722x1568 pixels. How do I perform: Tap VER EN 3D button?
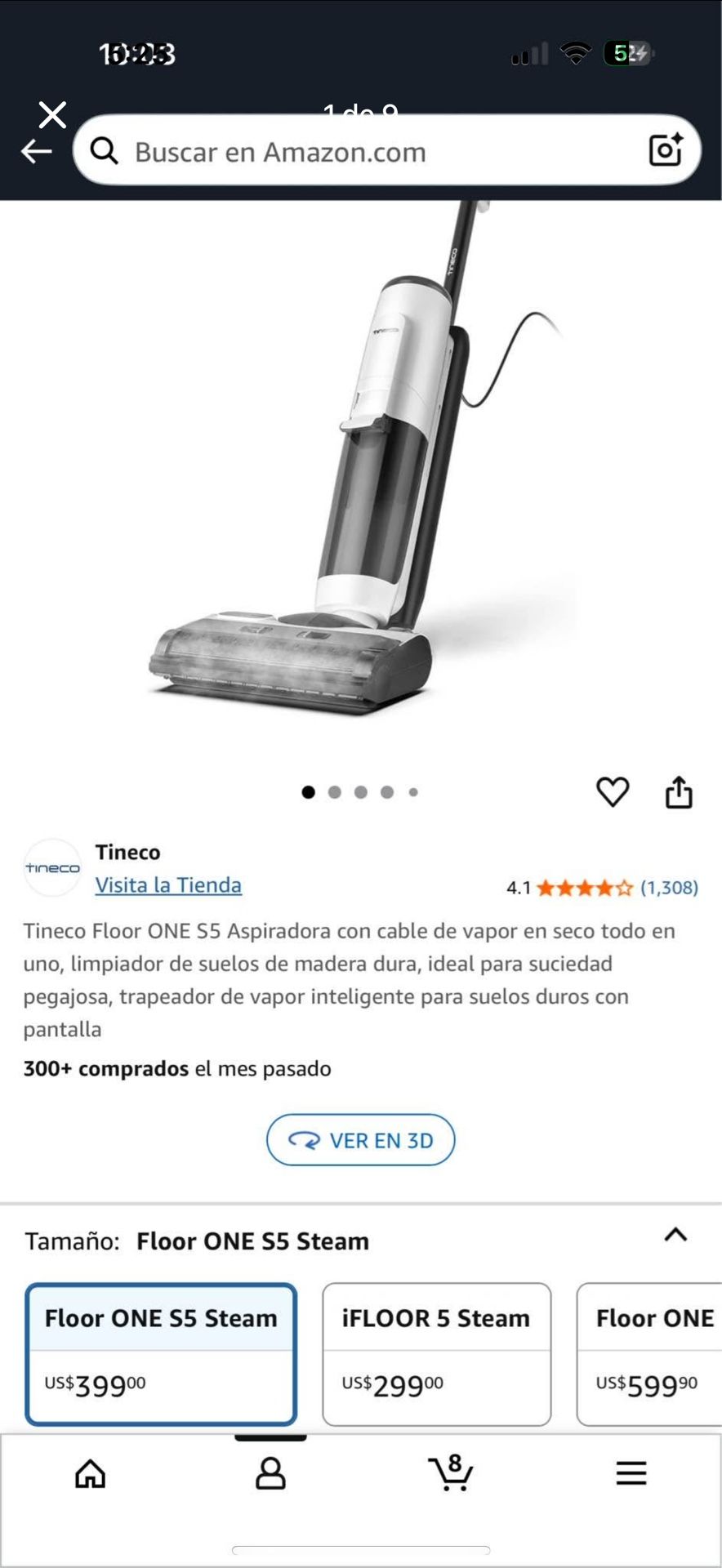360,1140
